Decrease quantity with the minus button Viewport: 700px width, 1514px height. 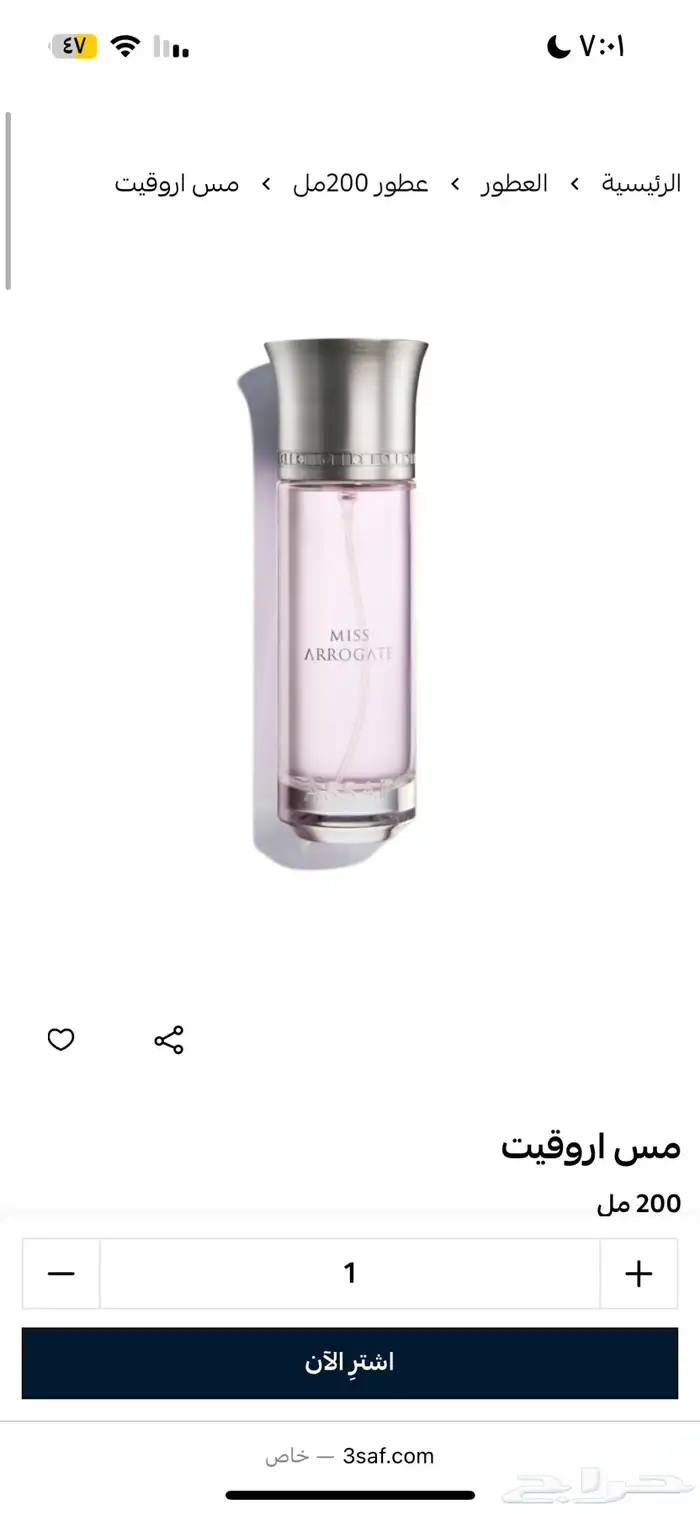(x=61, y=1273)
